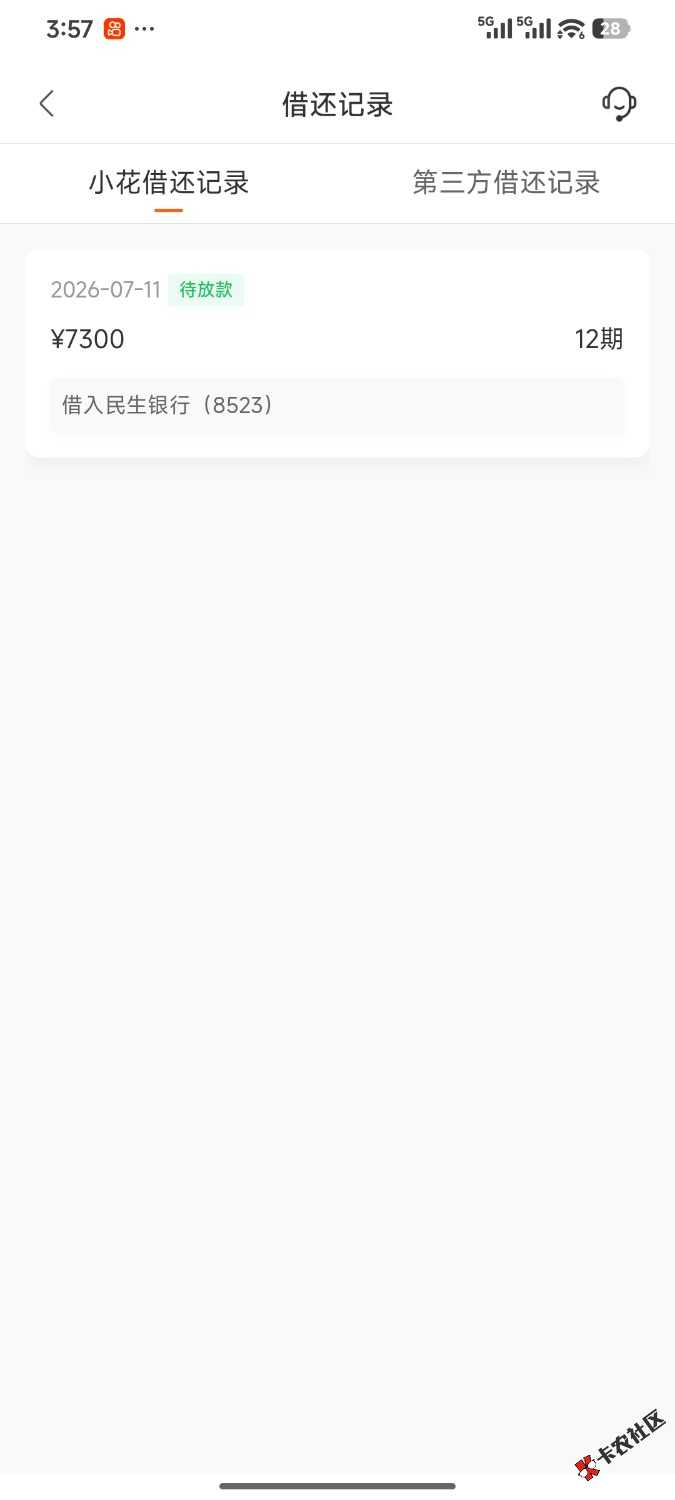675x1500 pixels.
Task: Switch to 第三方借还记录 tab
Action: (506, 183)
